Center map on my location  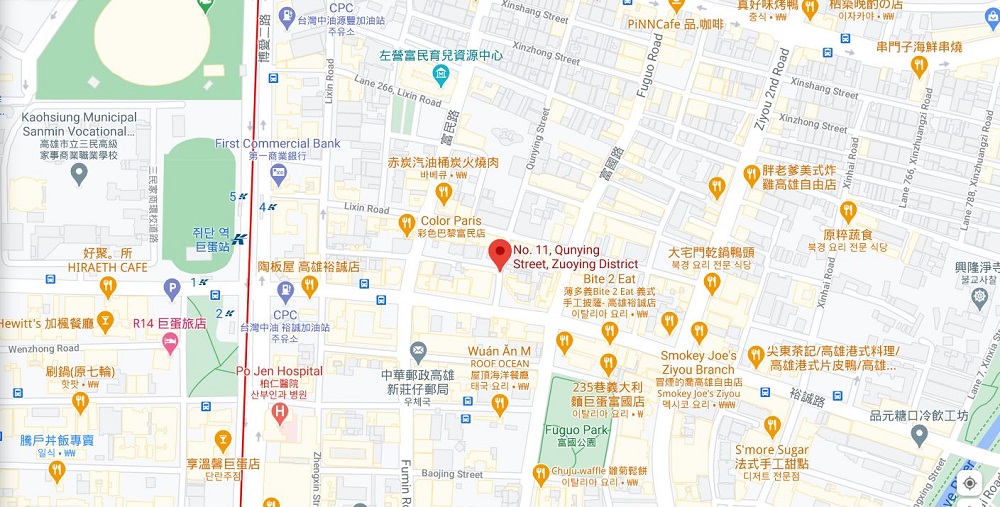click(969, 484)
